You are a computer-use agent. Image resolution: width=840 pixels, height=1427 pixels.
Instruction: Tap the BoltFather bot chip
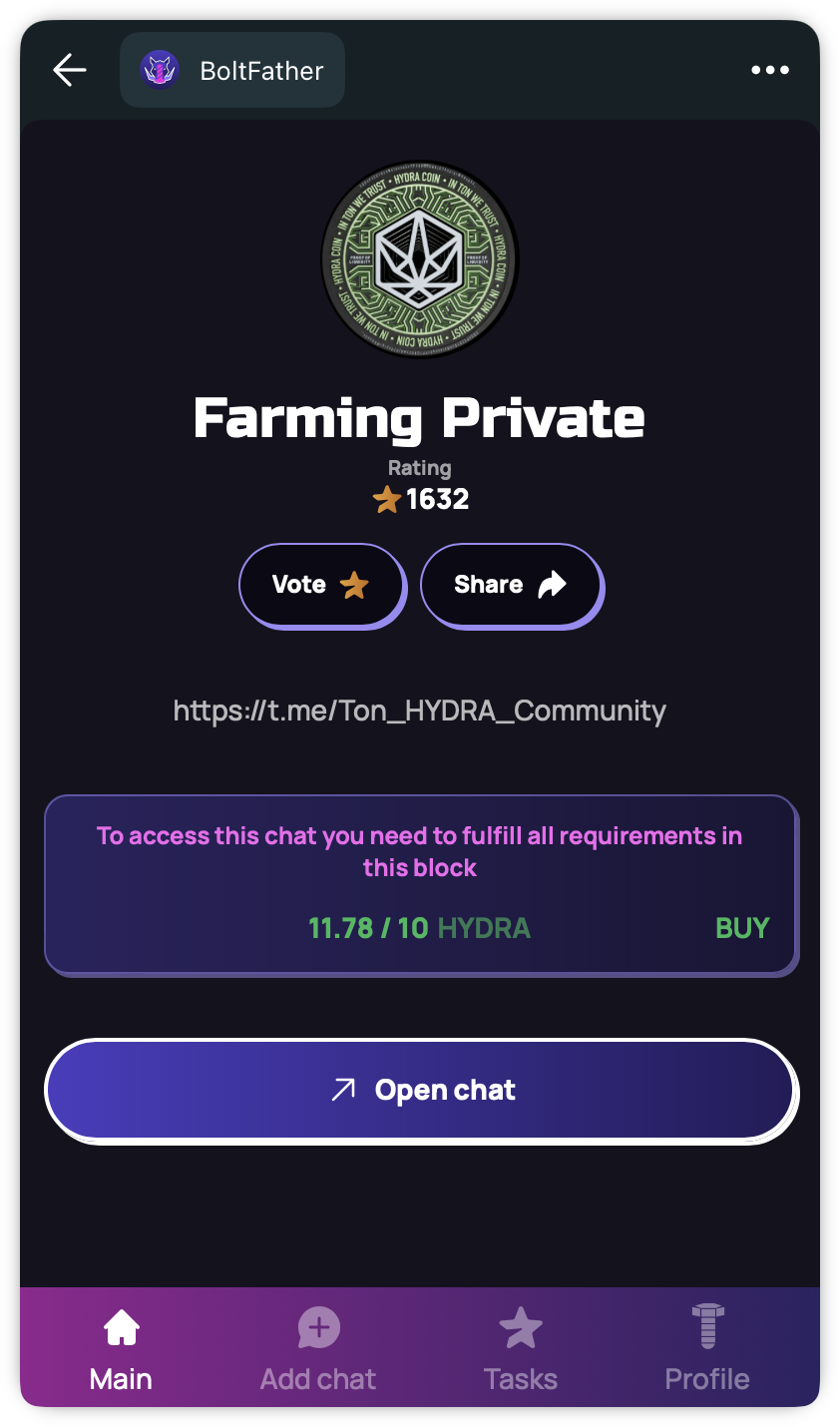coord(232,70)
